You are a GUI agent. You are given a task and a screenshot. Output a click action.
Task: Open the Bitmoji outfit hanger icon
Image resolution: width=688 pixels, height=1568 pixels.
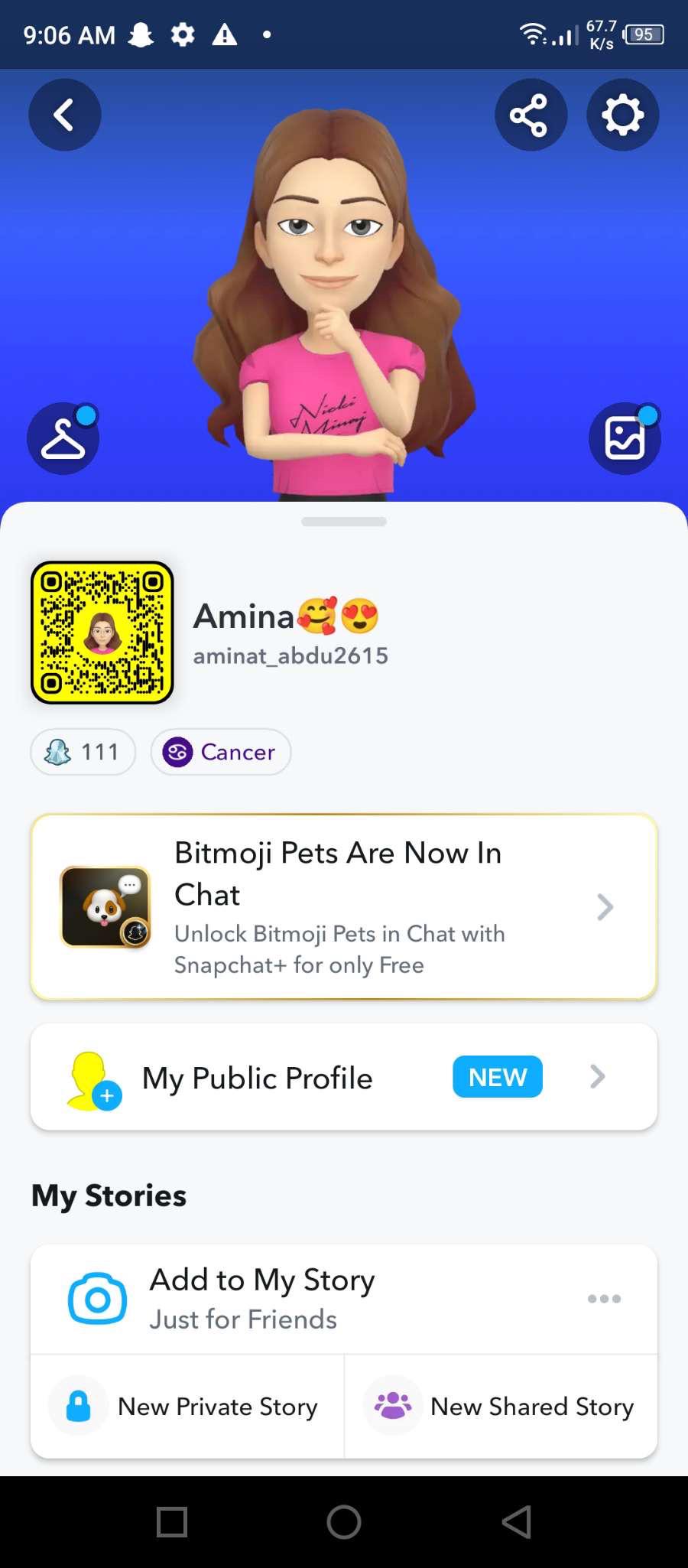[63, 438]
